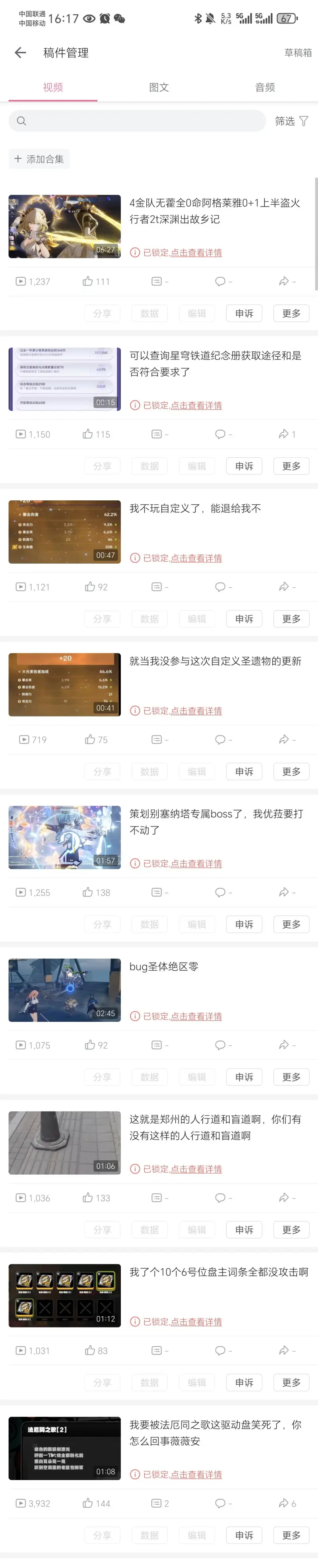Open the 筛选 filter

click(291, 121)
